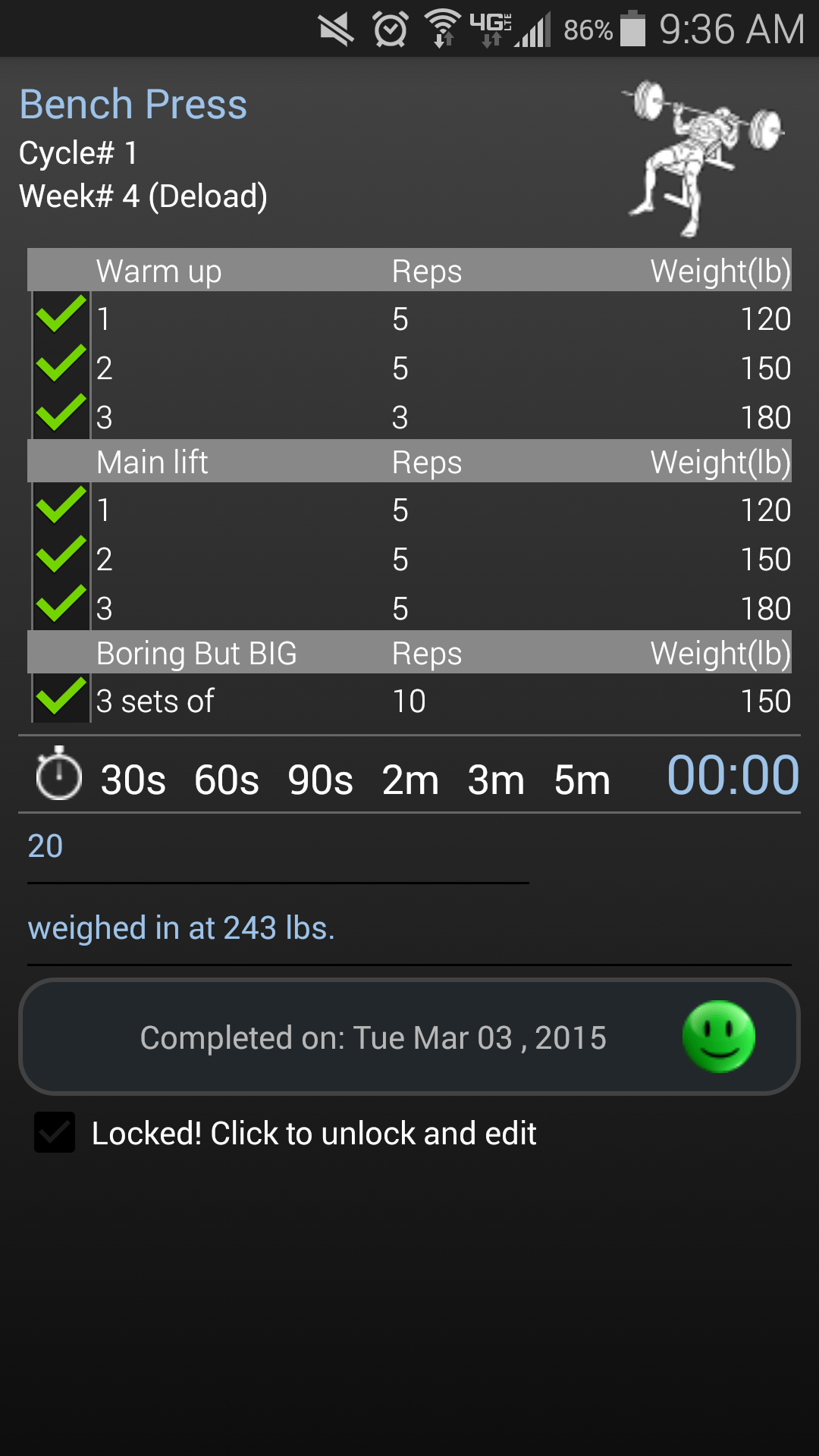
Task: Uncheck main lift set 3
Action: click(x=61, y=606)
